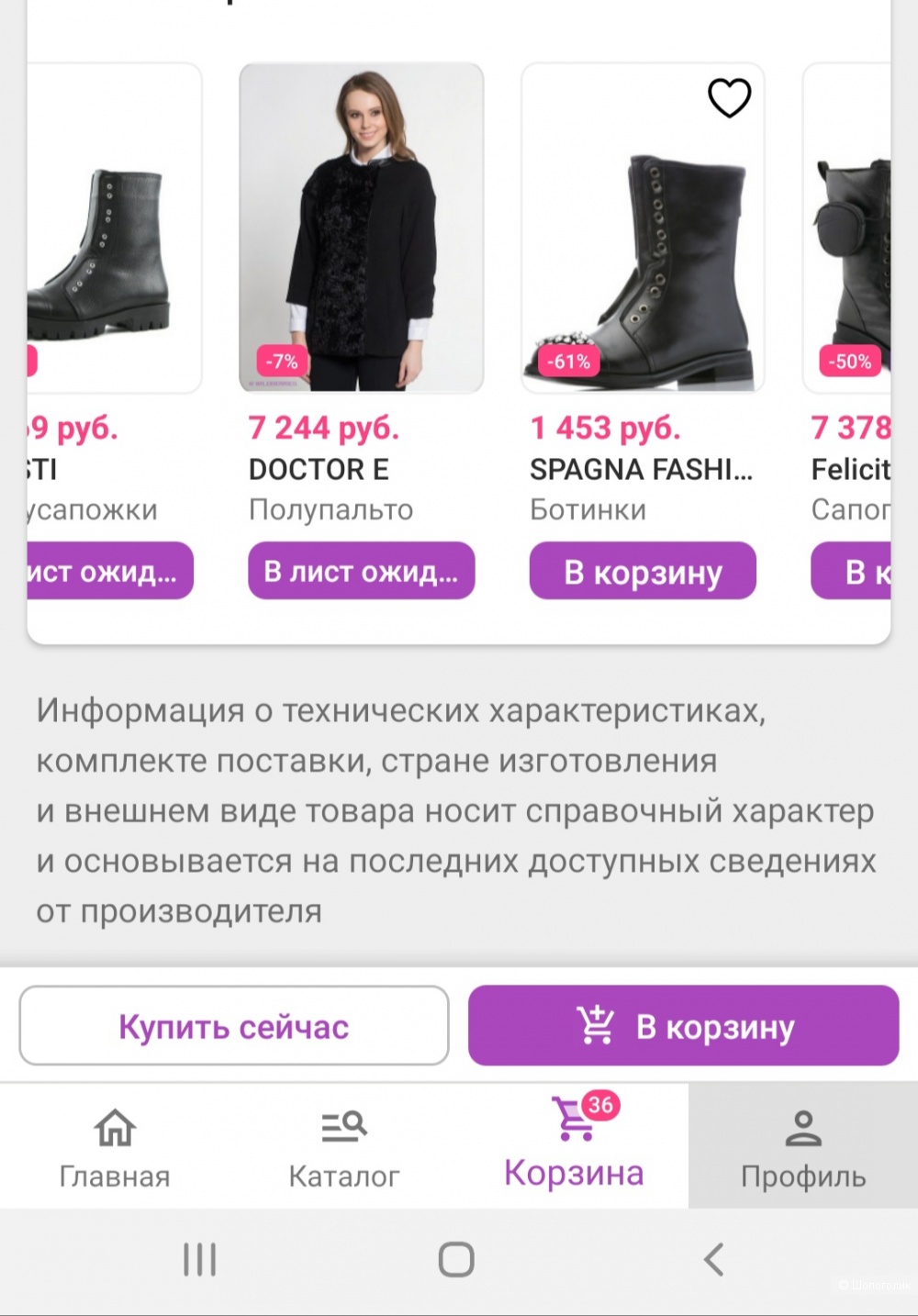Select the Каталог catalog search icon
Screen dimensions: 918x1316
343,1127
